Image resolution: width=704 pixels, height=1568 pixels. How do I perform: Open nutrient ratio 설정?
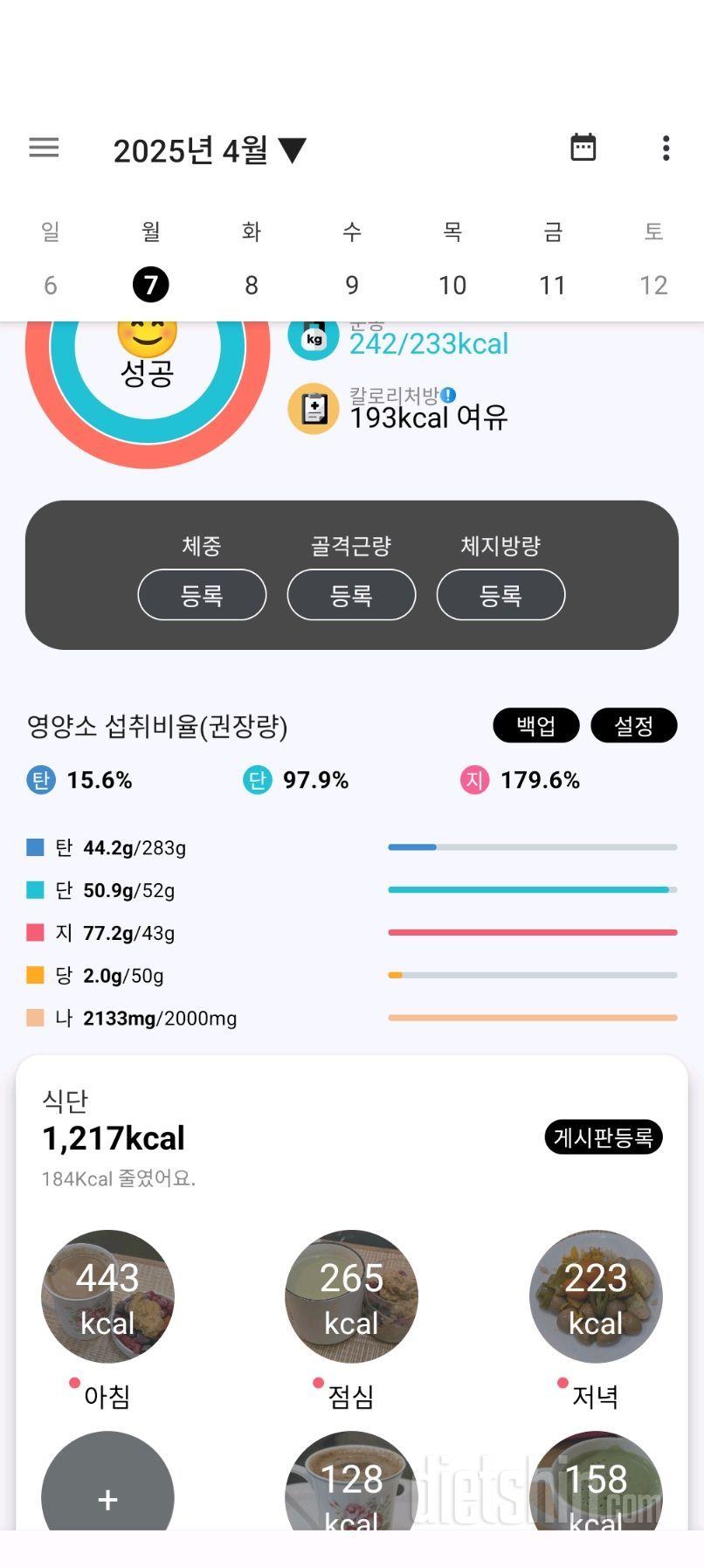(633, 726)
